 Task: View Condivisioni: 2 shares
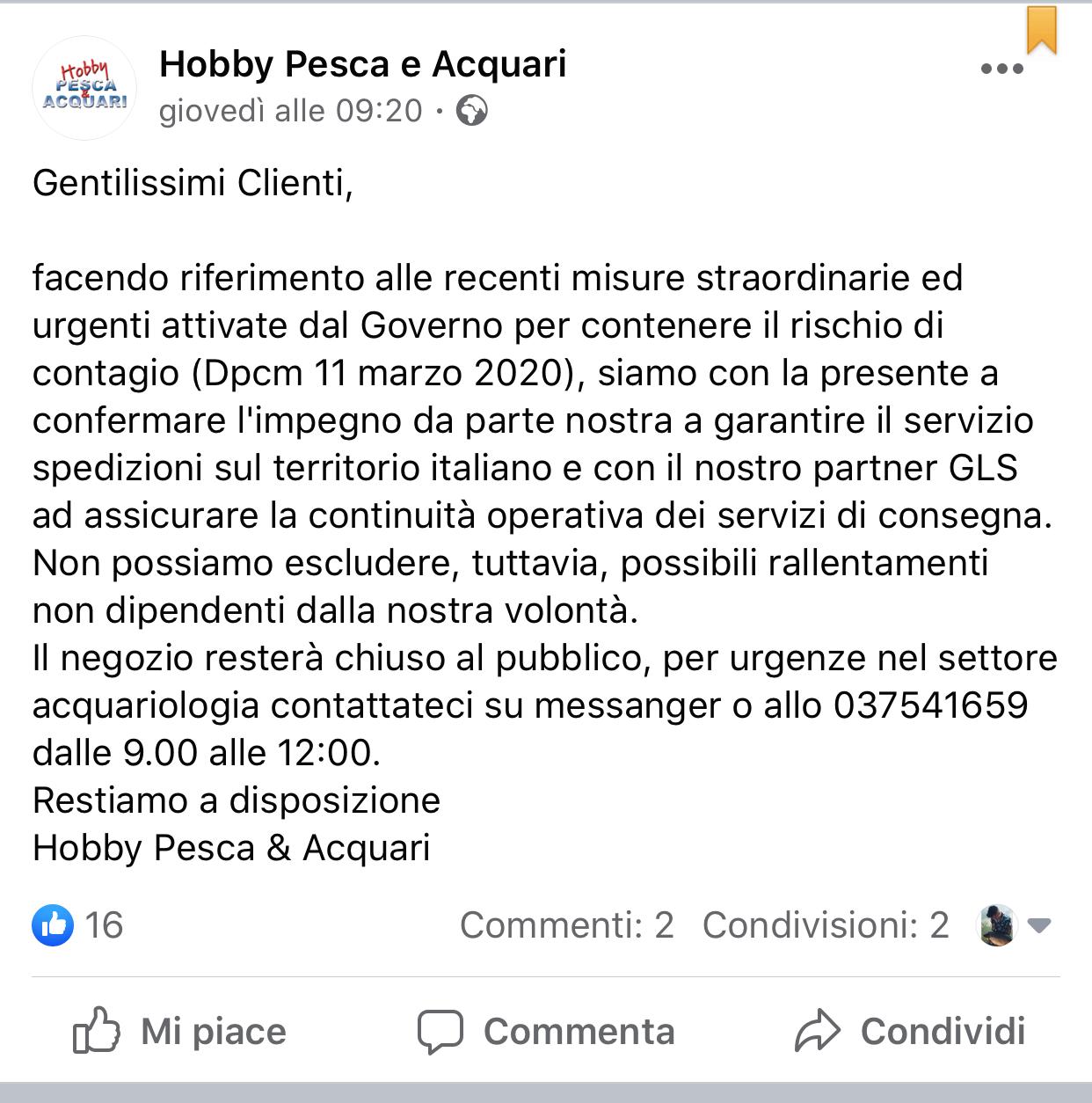(826, 925)
